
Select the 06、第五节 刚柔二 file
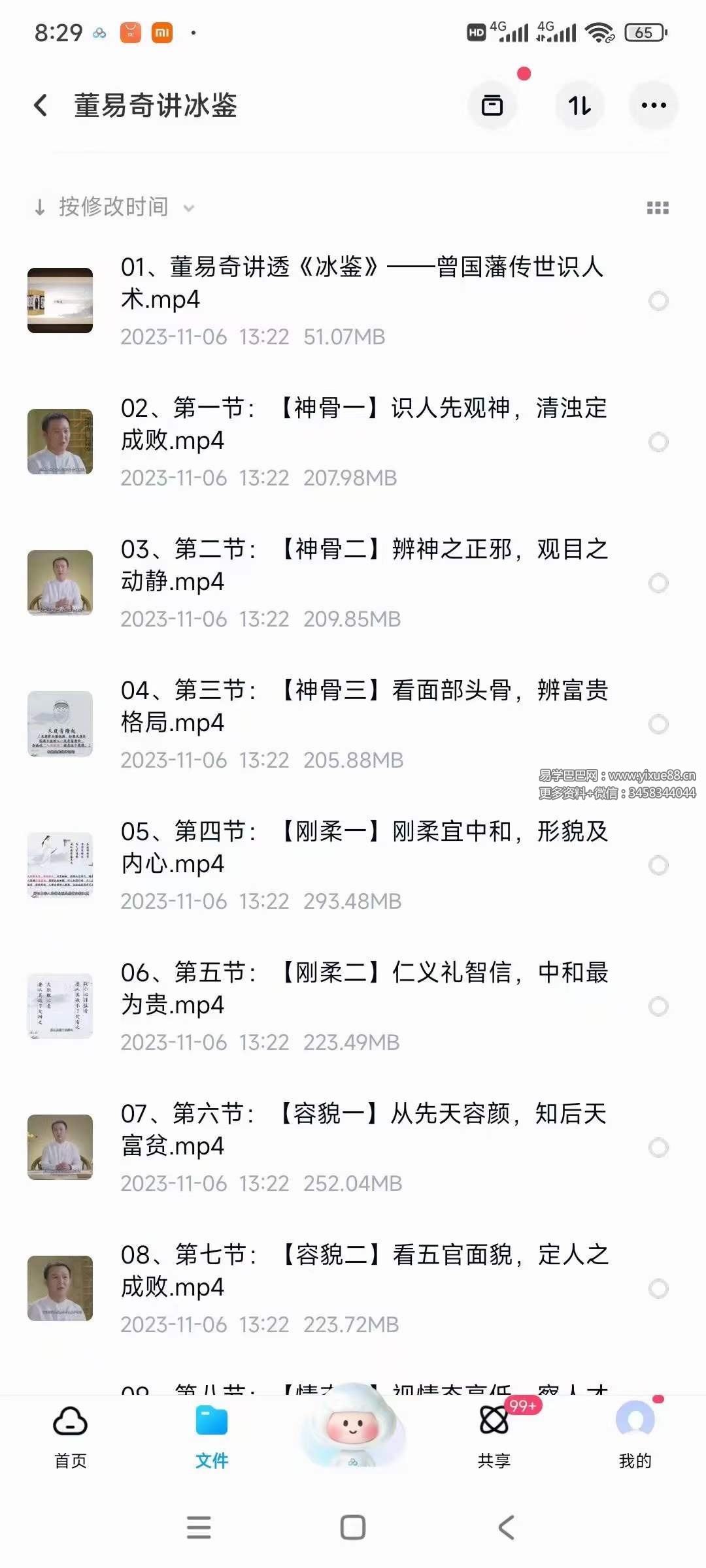point(658,1007)
